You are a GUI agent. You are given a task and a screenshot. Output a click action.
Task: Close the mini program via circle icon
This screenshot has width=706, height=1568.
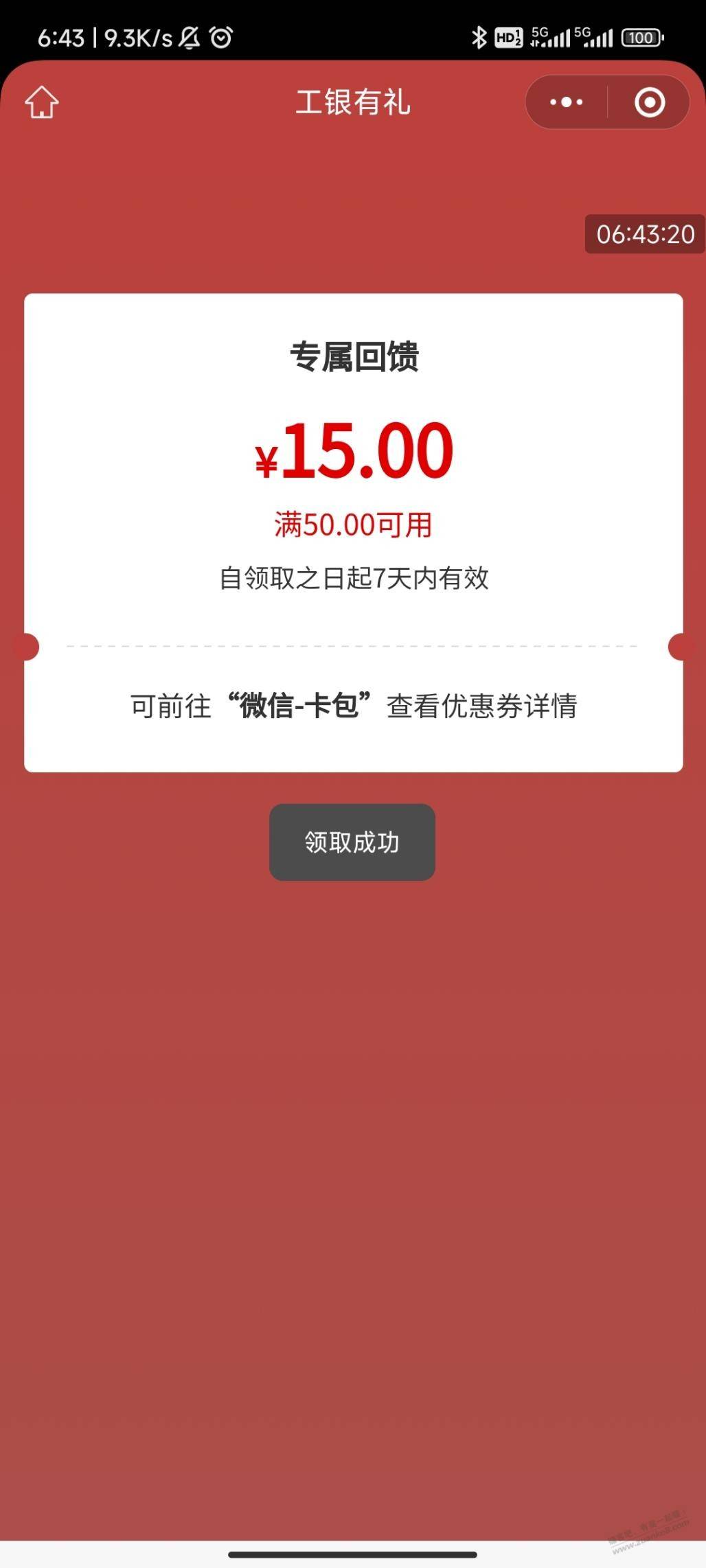point(649,102)
